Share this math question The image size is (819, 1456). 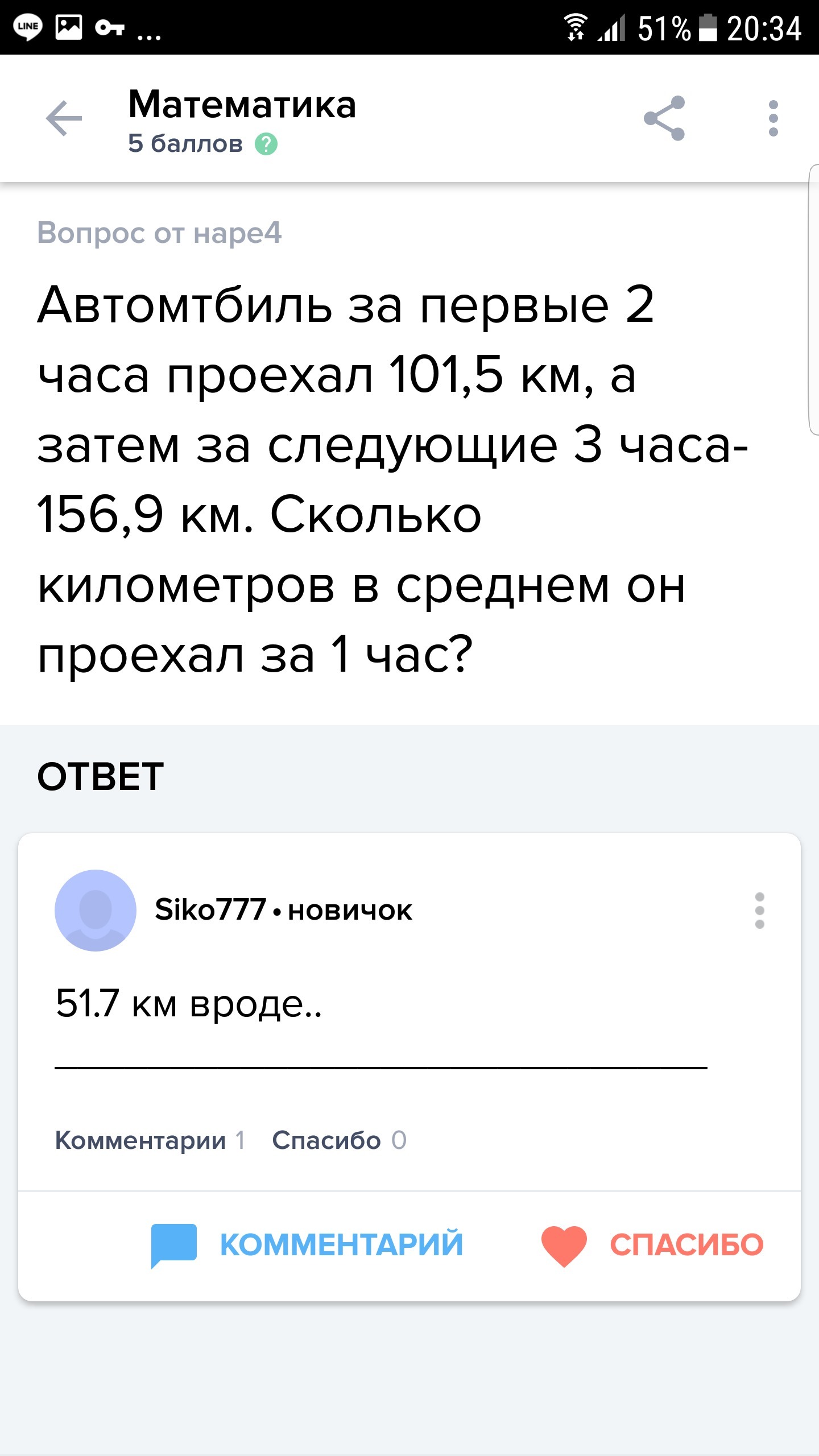click(x=664, y=118)
